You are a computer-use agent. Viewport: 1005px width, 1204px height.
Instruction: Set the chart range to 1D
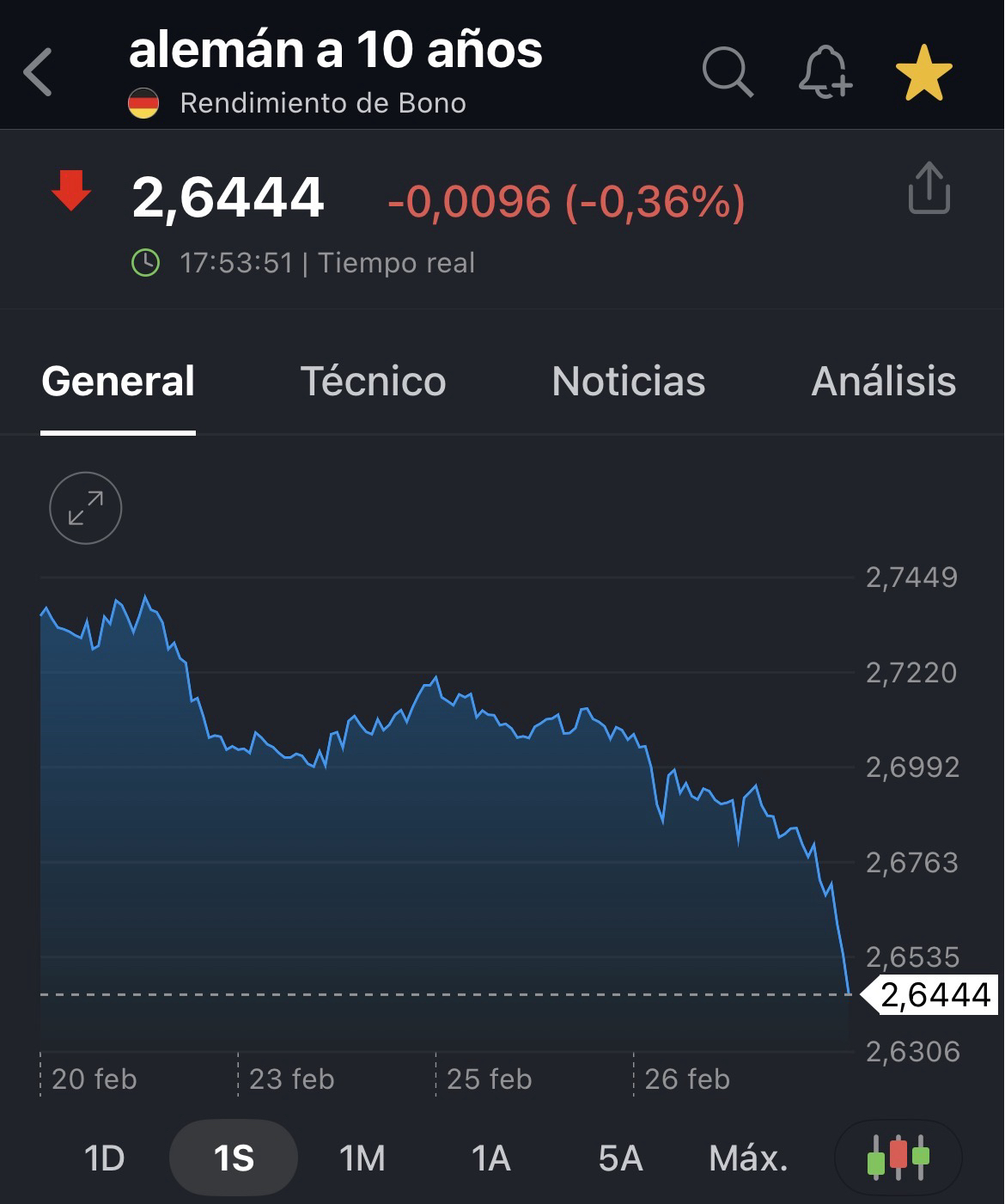(105, 1158)
